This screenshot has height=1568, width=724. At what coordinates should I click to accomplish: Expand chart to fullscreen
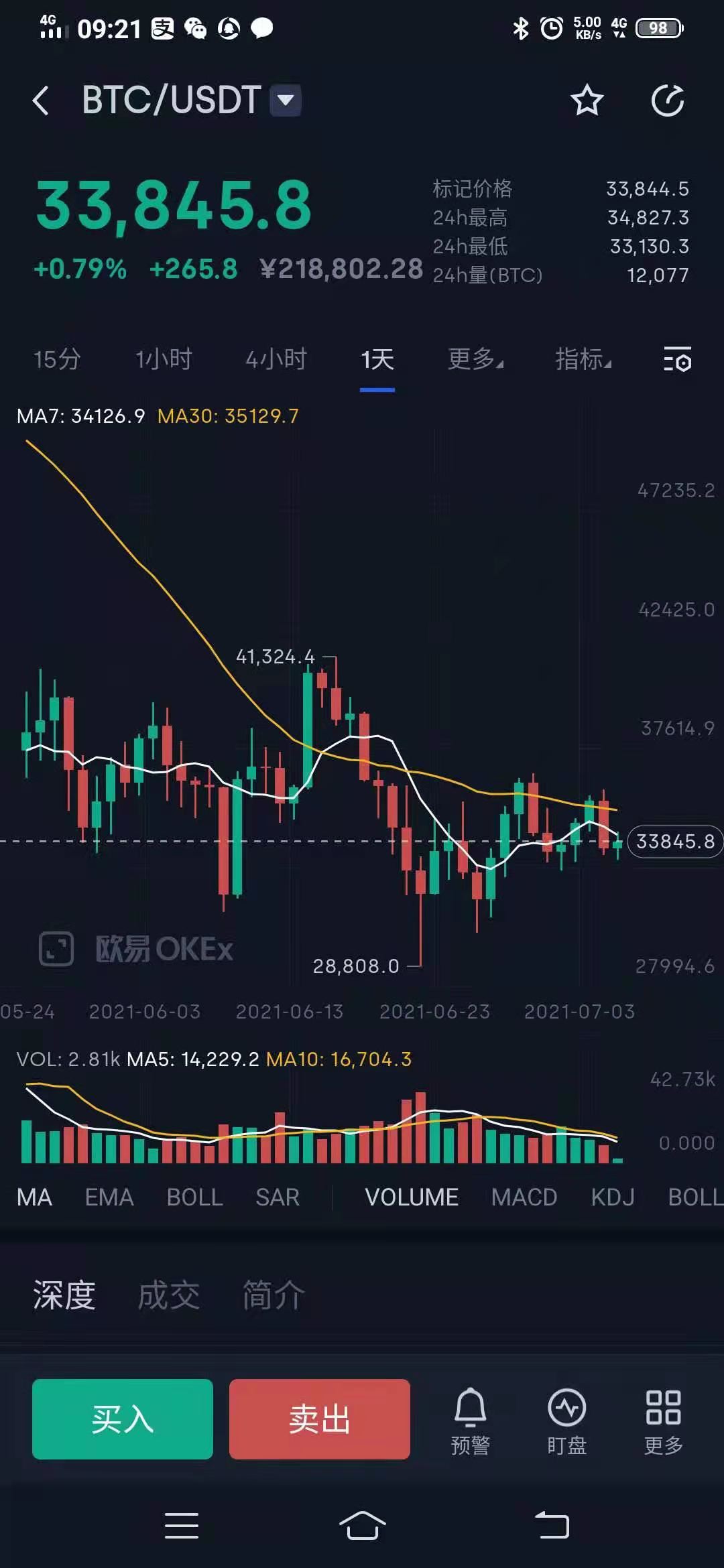pyautogui.click(x=56, y=949)
